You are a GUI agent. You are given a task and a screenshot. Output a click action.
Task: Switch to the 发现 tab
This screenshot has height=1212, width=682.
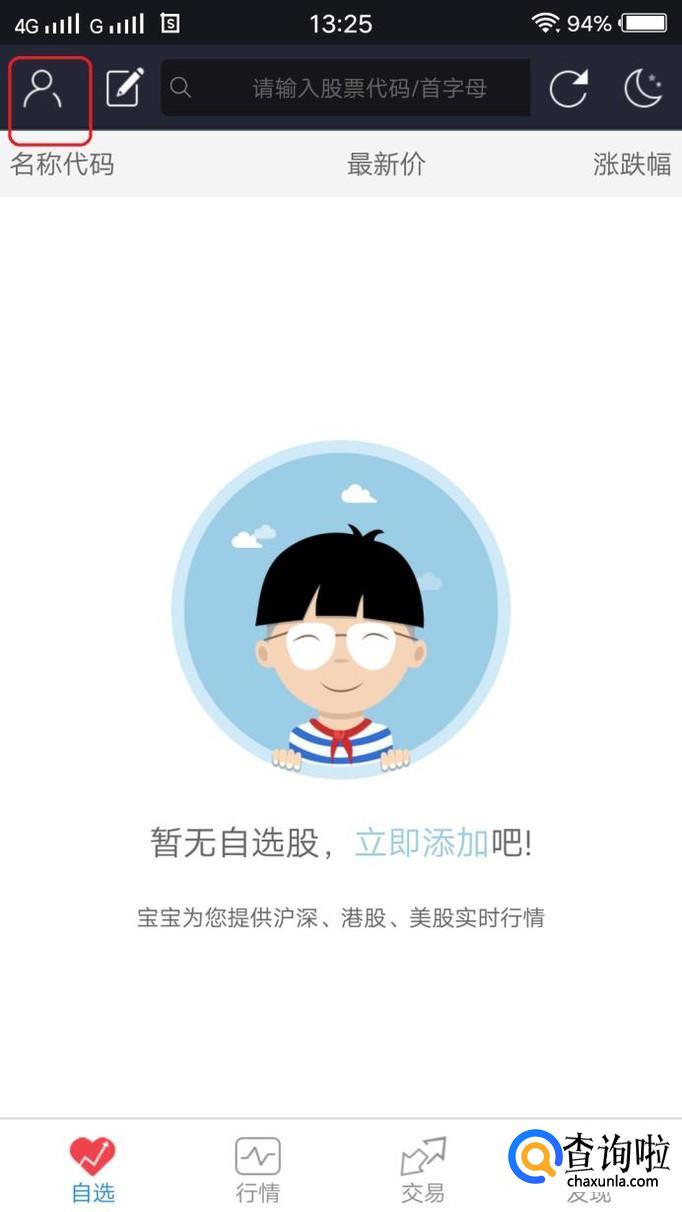[588, 1168]
